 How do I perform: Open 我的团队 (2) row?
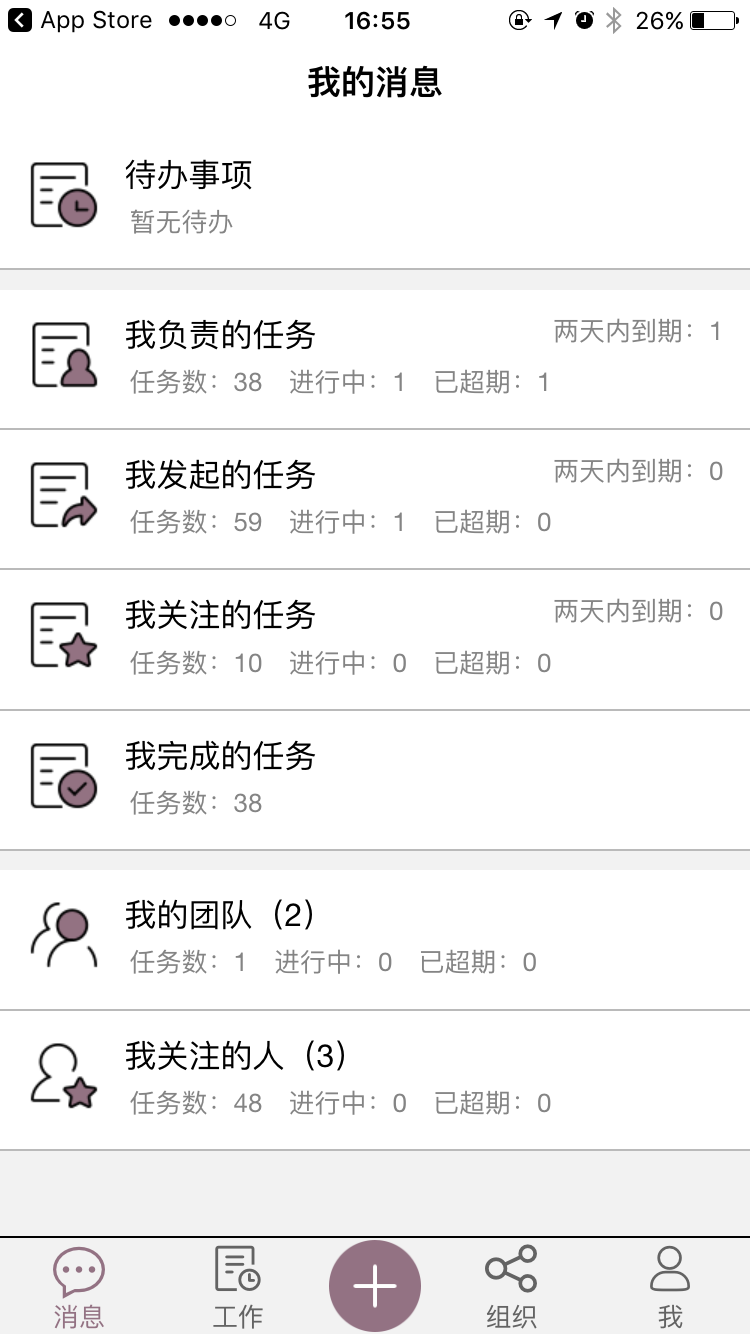pos(375,938)
